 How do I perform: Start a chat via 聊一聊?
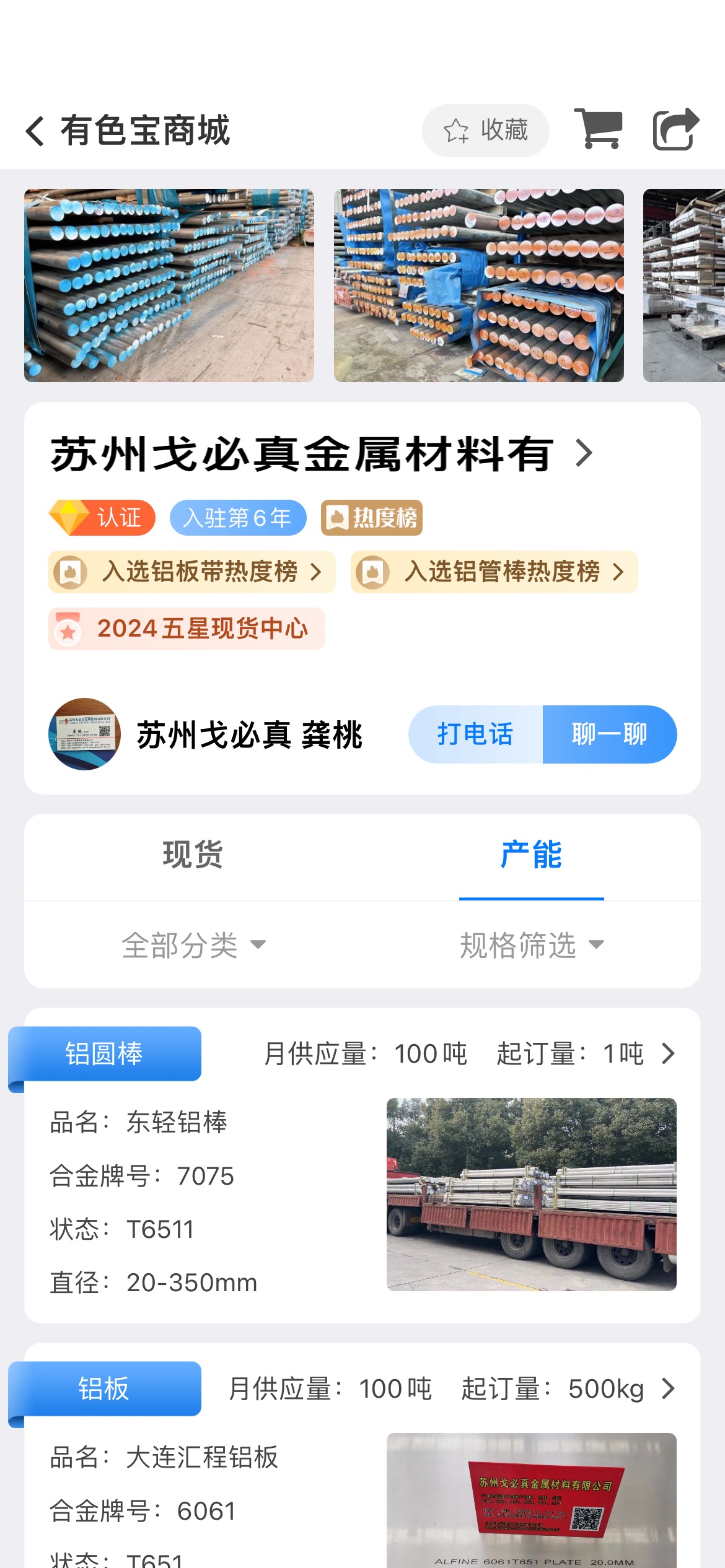coord(610,734)
